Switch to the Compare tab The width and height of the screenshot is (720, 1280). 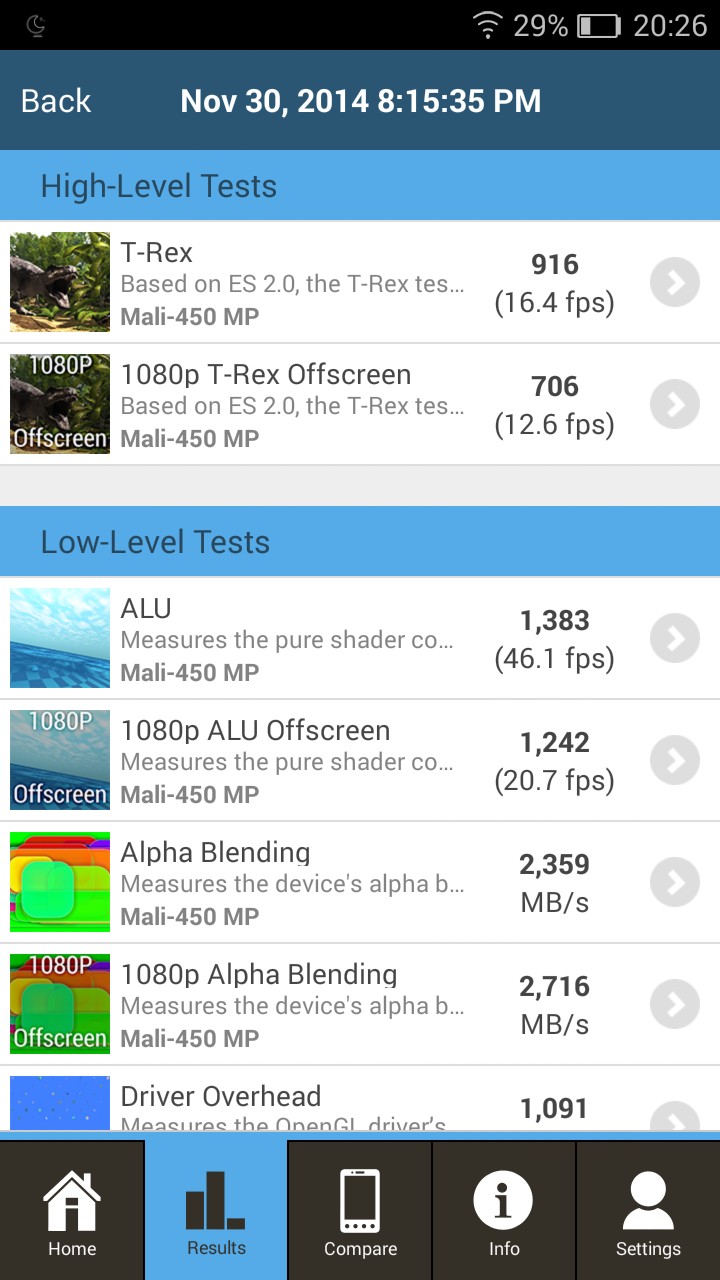360,1212
